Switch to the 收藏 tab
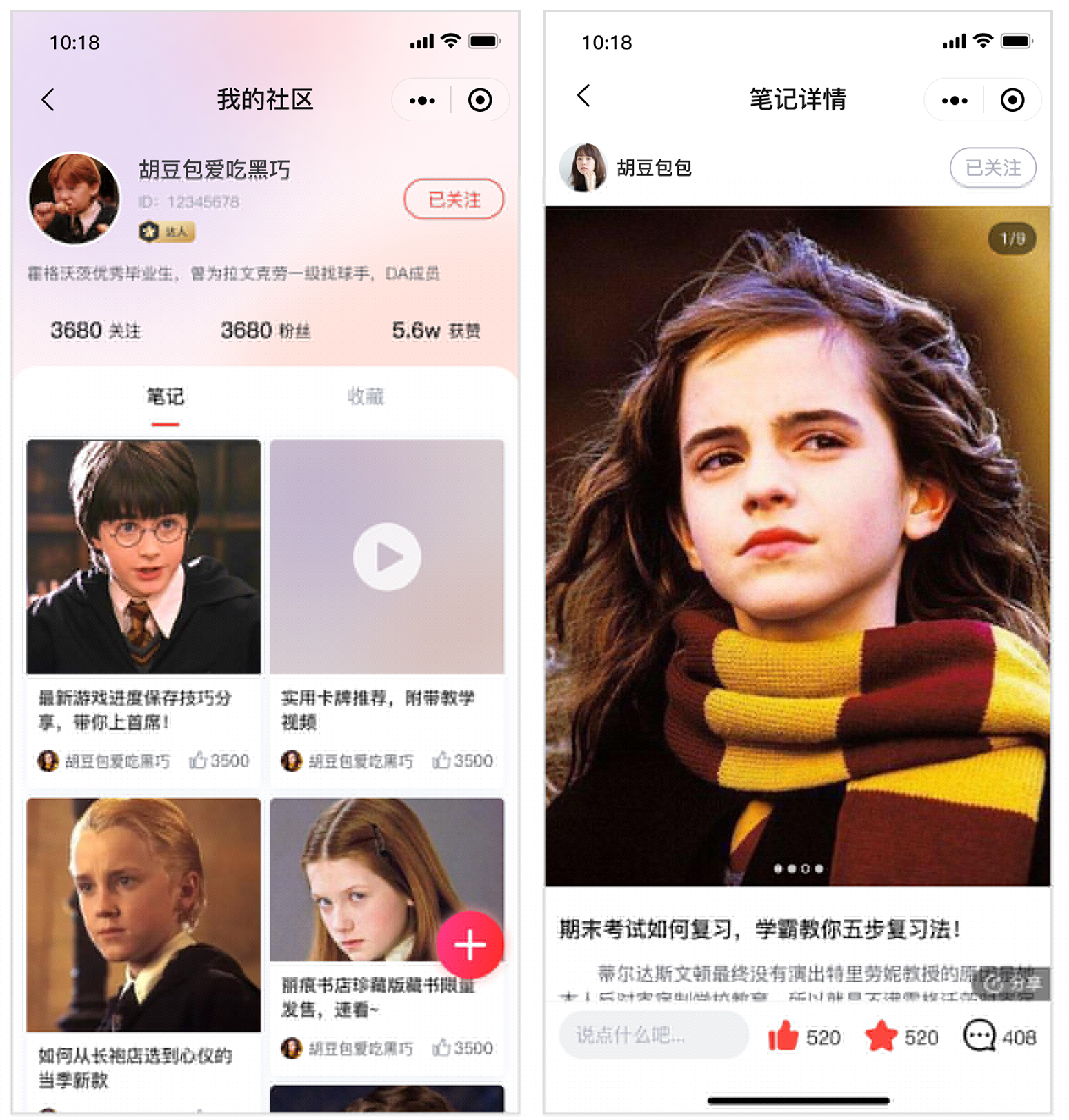Screen dimensions: 1069x1120 [365, 397]
